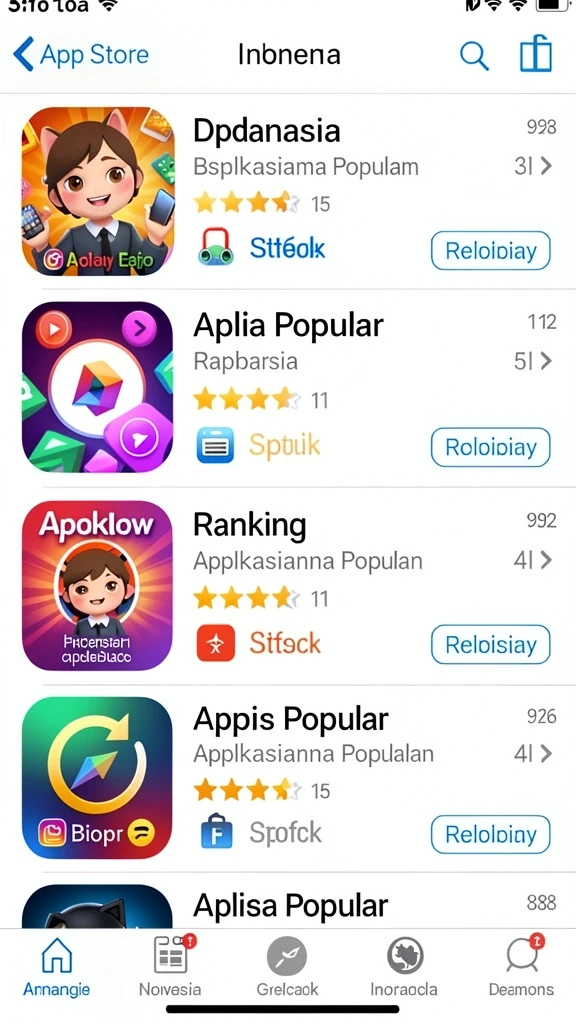
Task: Go back to App Store
Action: 80,54
